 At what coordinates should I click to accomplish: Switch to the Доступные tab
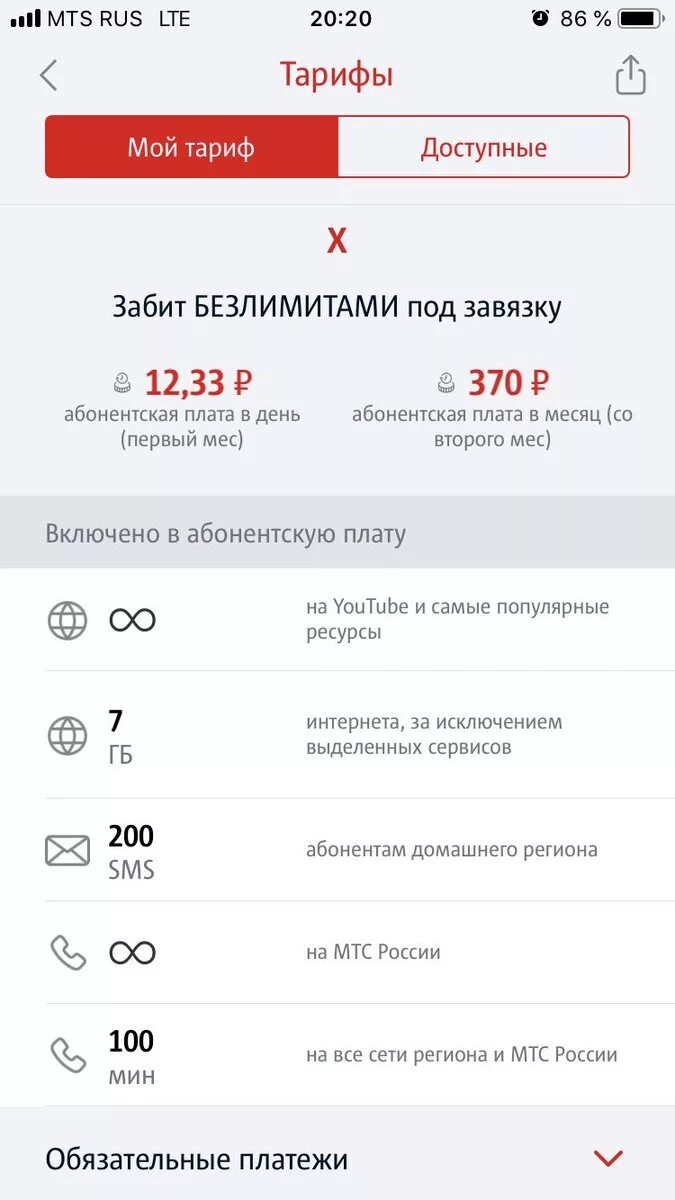pos(483,148)
